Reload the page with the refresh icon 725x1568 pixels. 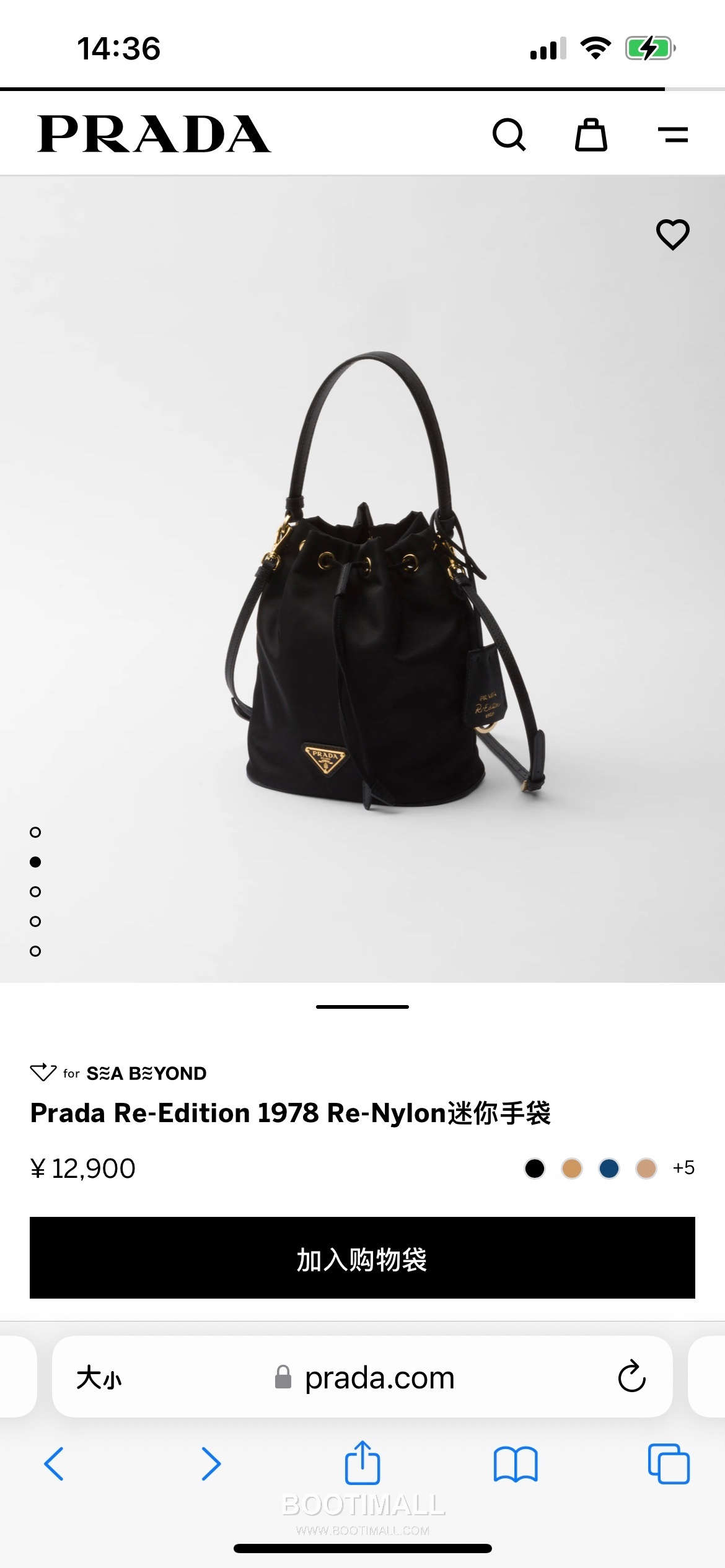coord(631,1377)
